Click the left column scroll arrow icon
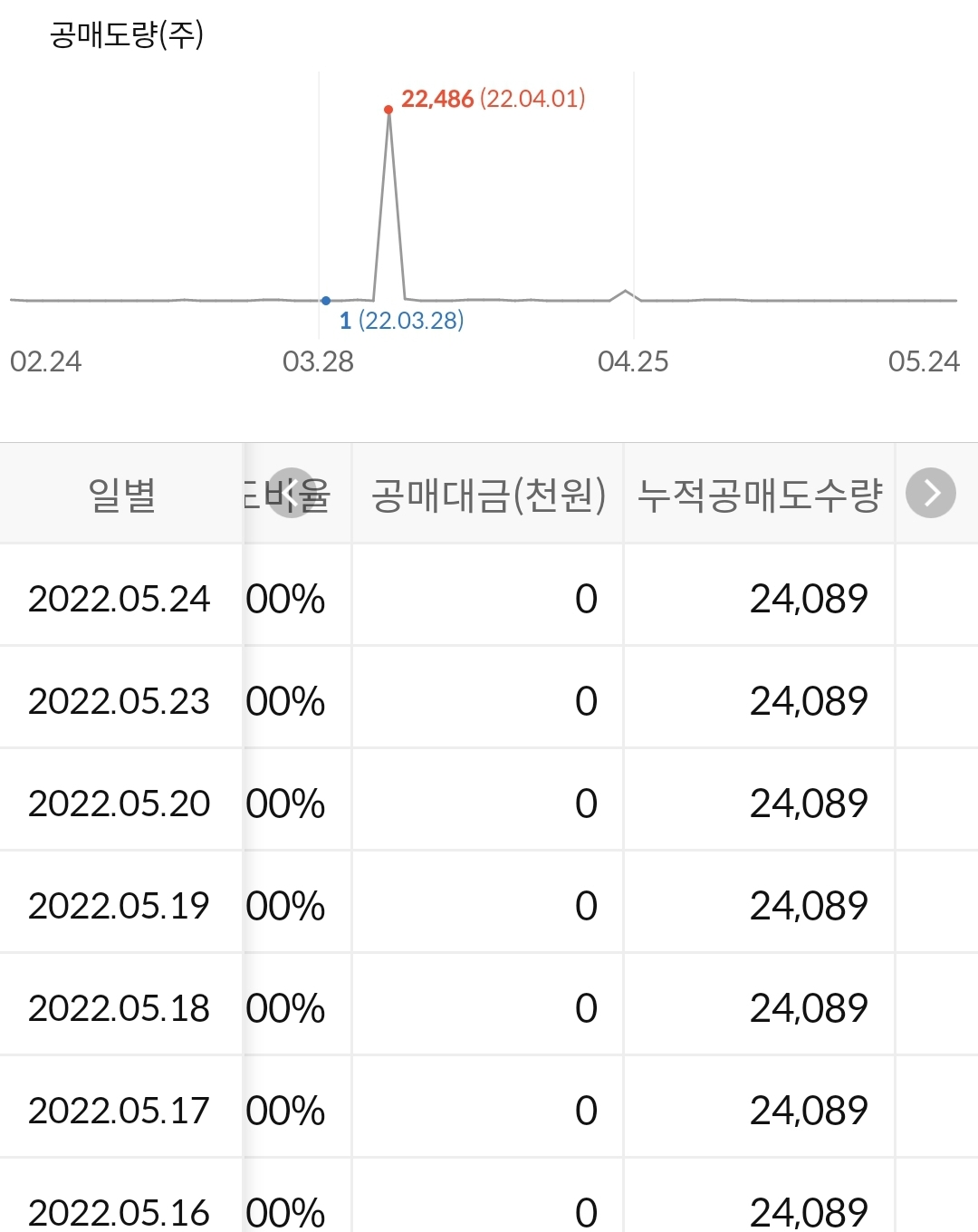This screenshot has height=1232, width=978. tap(290, 493)
